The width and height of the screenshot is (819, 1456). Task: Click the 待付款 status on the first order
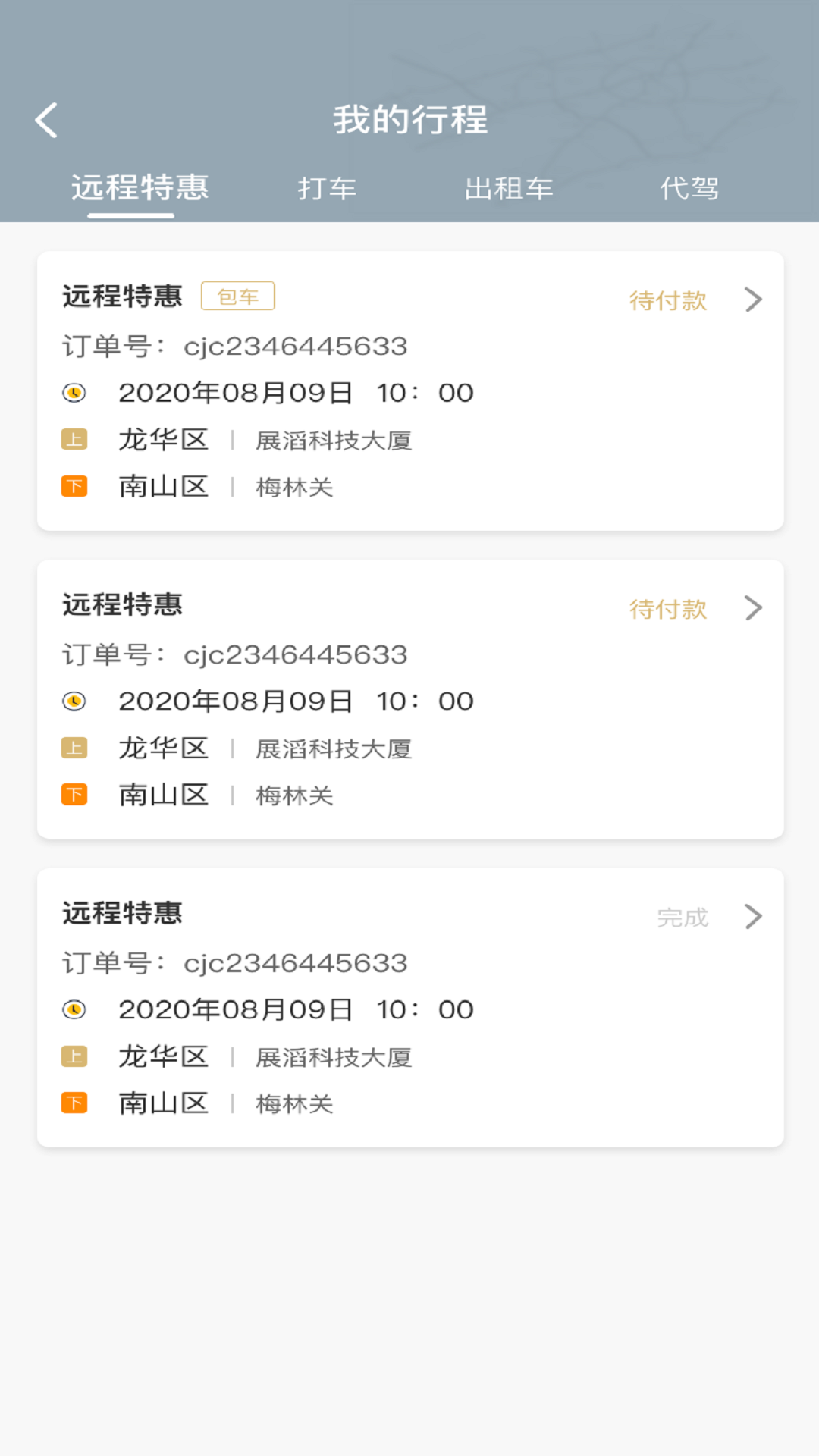tap(668, 300)
